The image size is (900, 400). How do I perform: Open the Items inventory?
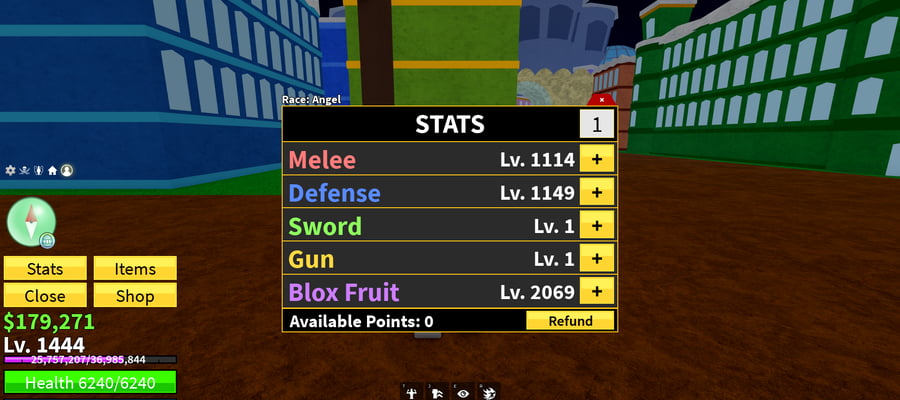pyautogui.click(x=135, y=269)
